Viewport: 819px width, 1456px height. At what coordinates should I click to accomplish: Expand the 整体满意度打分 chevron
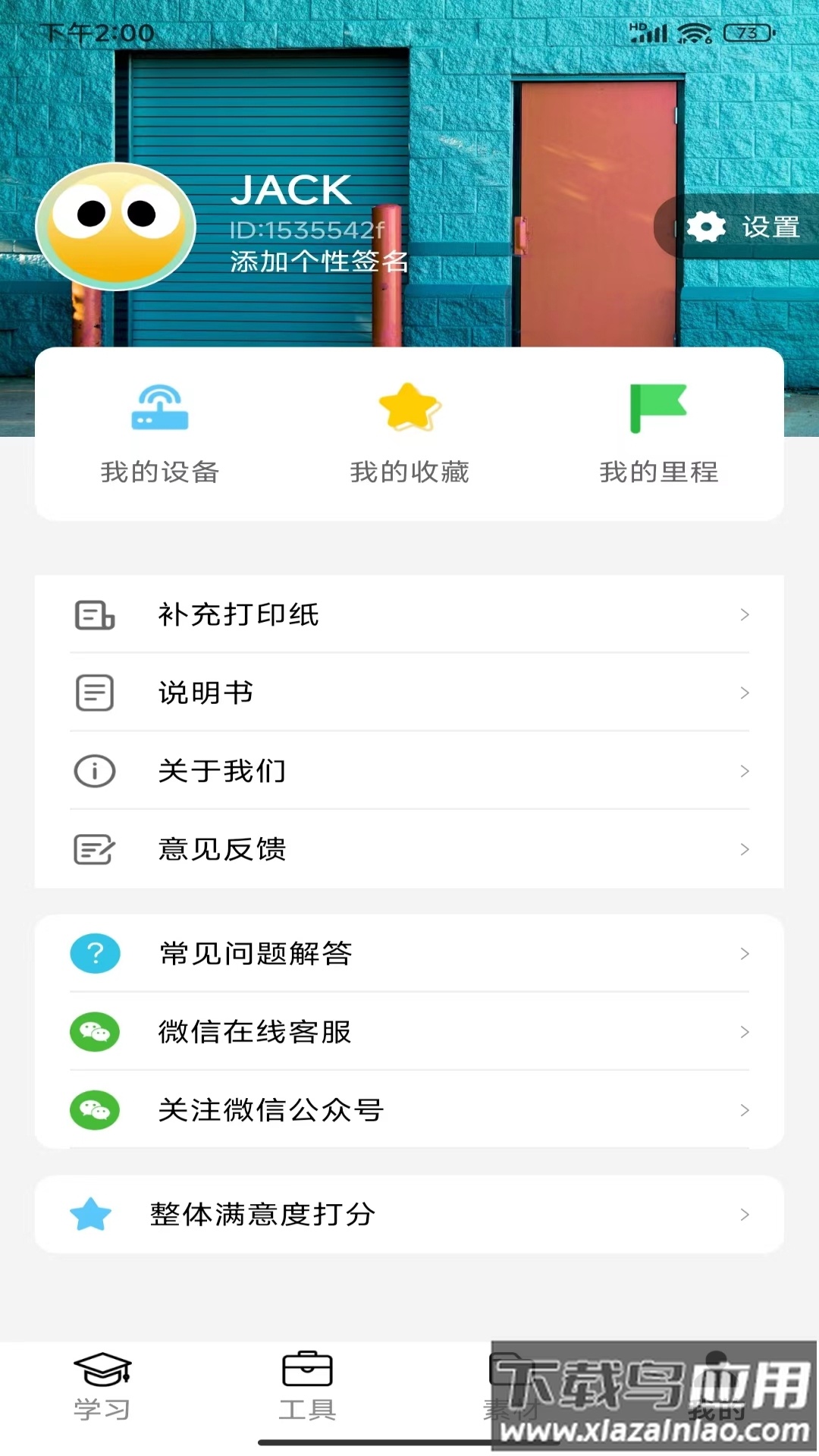pyautogui.click(x=745, y=1214)
